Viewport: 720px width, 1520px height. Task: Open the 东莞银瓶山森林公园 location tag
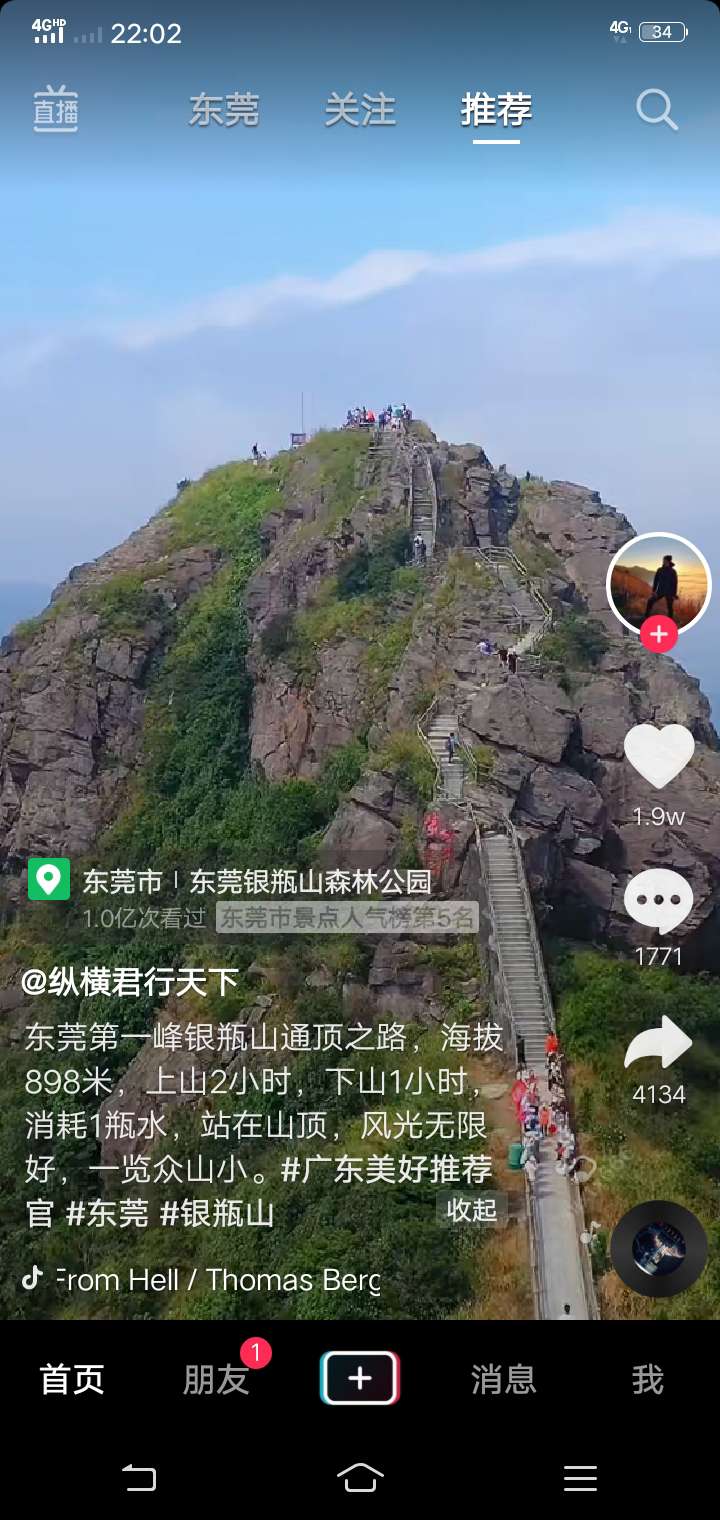click(310, 881)
